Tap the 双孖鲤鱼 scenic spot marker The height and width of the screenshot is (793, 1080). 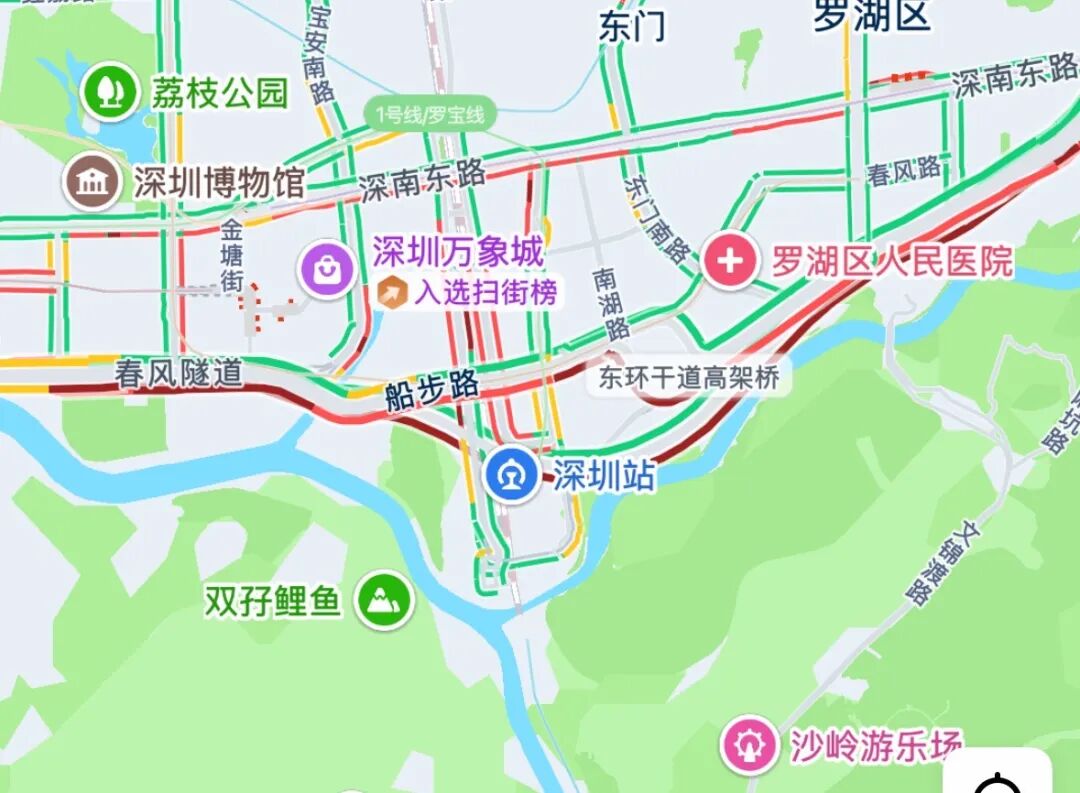click(385, 600)
